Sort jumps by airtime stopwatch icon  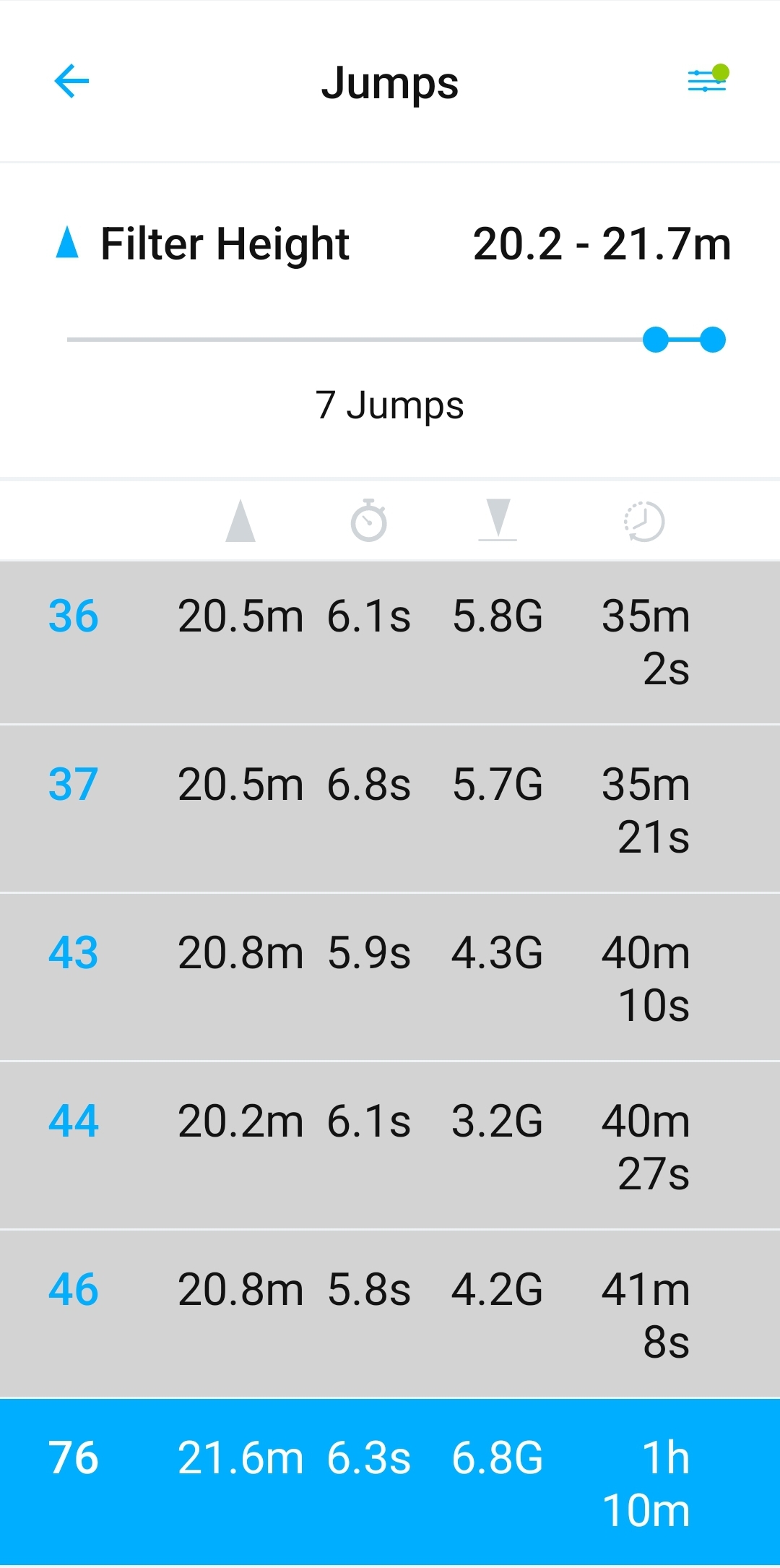(369, 520)
